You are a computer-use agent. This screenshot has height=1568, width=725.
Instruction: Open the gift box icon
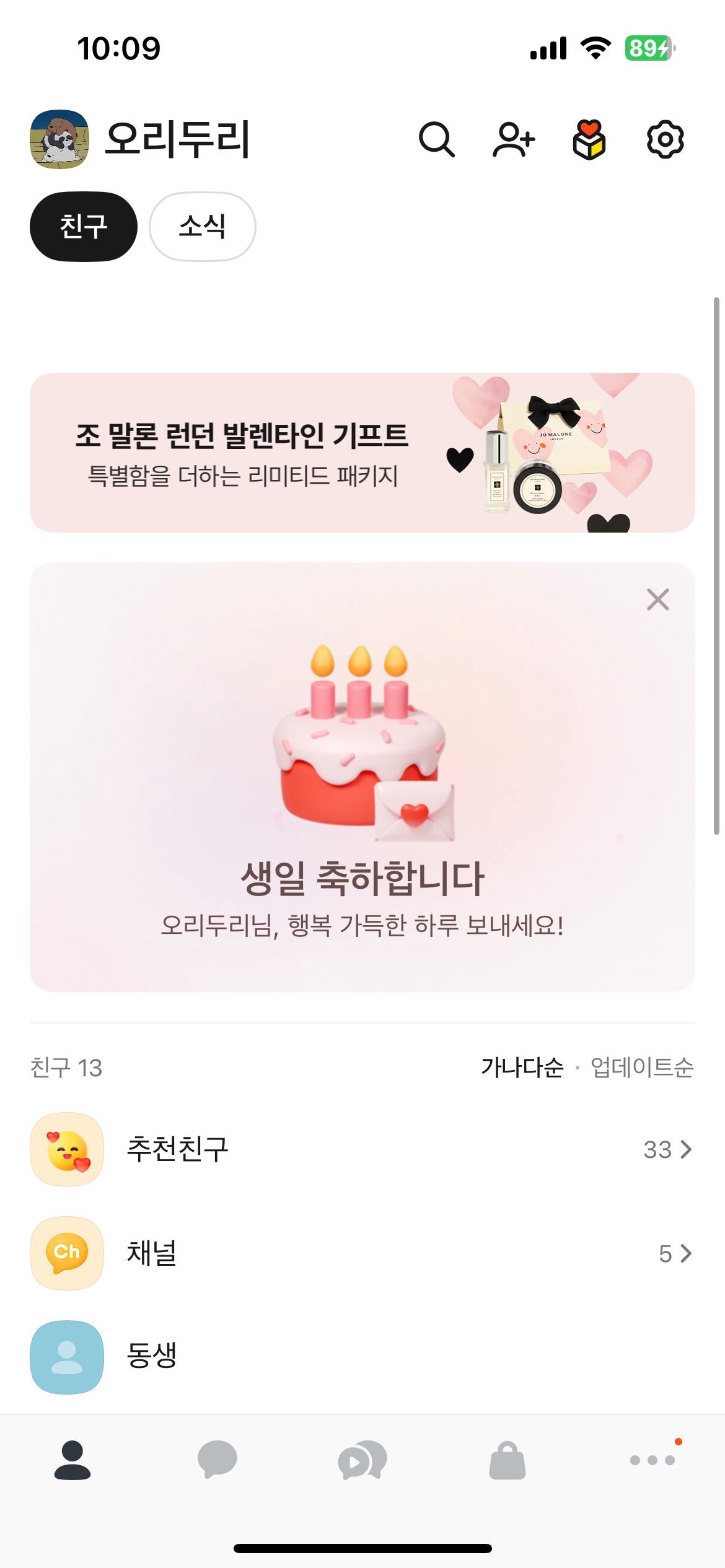click(589, 139)
